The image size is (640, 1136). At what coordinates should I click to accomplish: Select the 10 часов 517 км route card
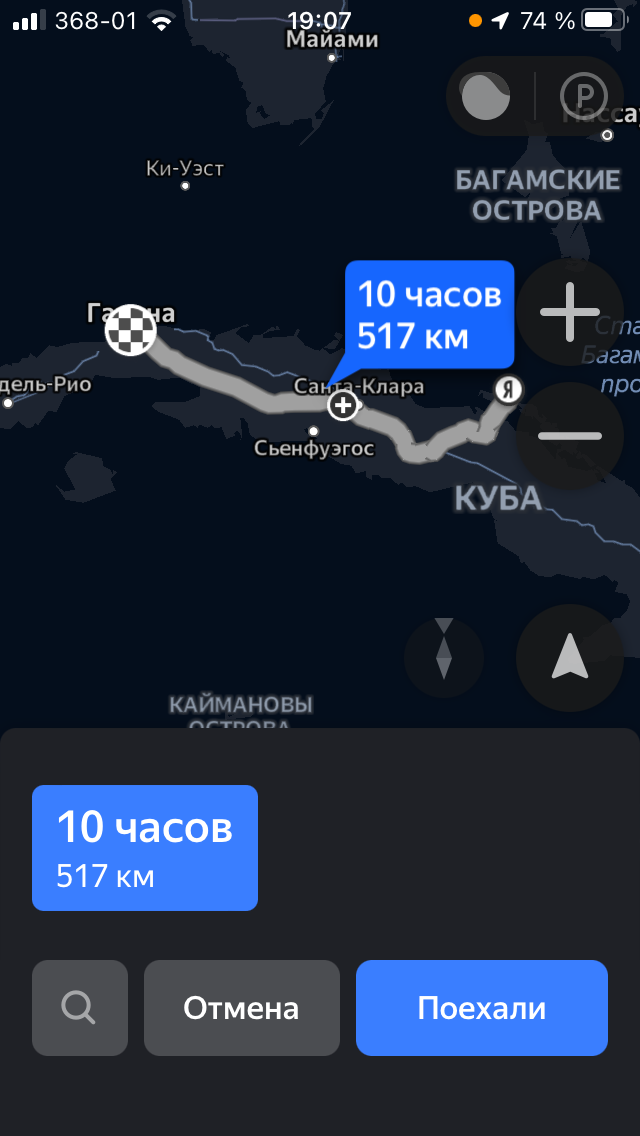(145, 848)
